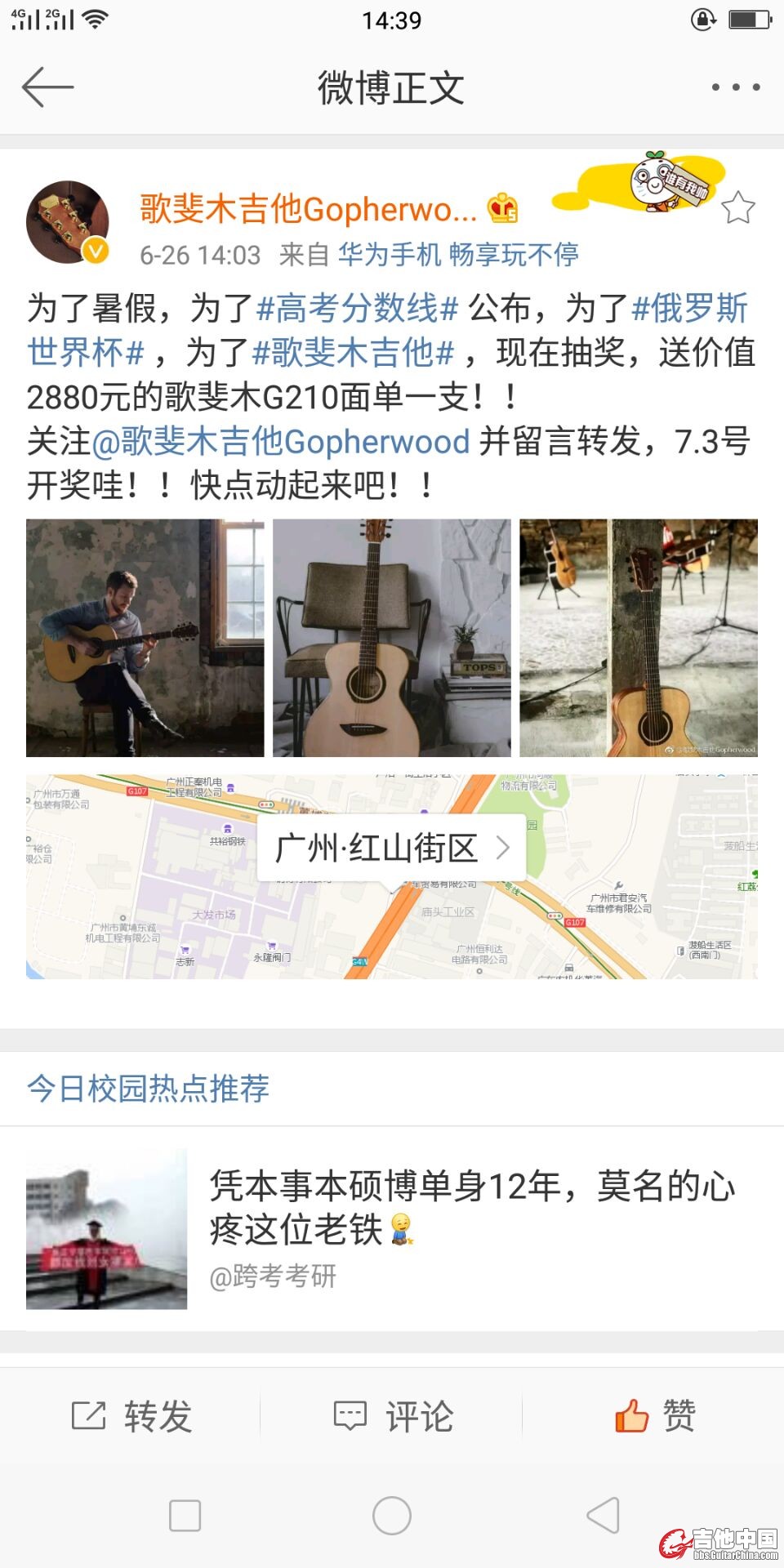Open the system recent apps button
The width and height of the screenshot is (784, 1568).
click(x=185, y=1516)
